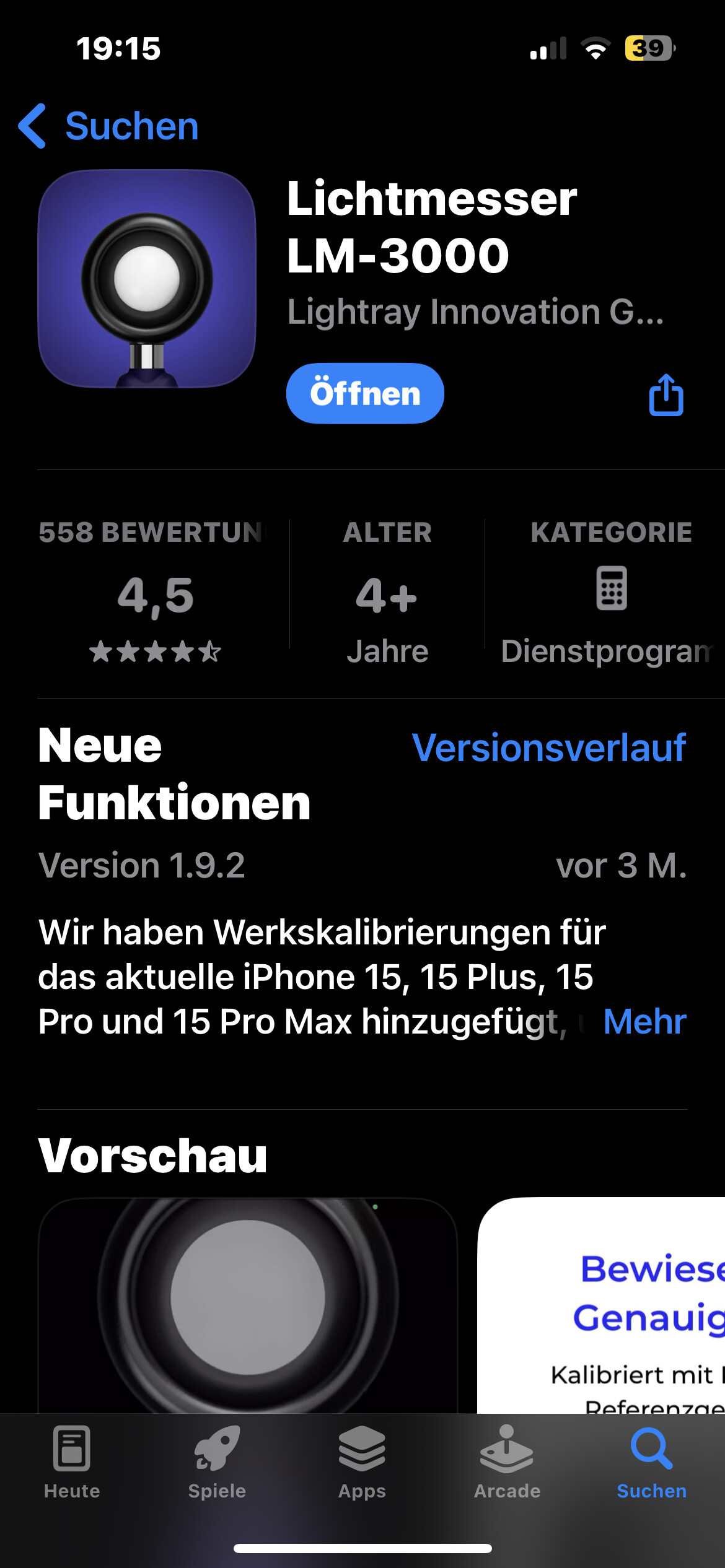
Task: Open the Versionsverlauf link
Action: click(x=548, y=747)
